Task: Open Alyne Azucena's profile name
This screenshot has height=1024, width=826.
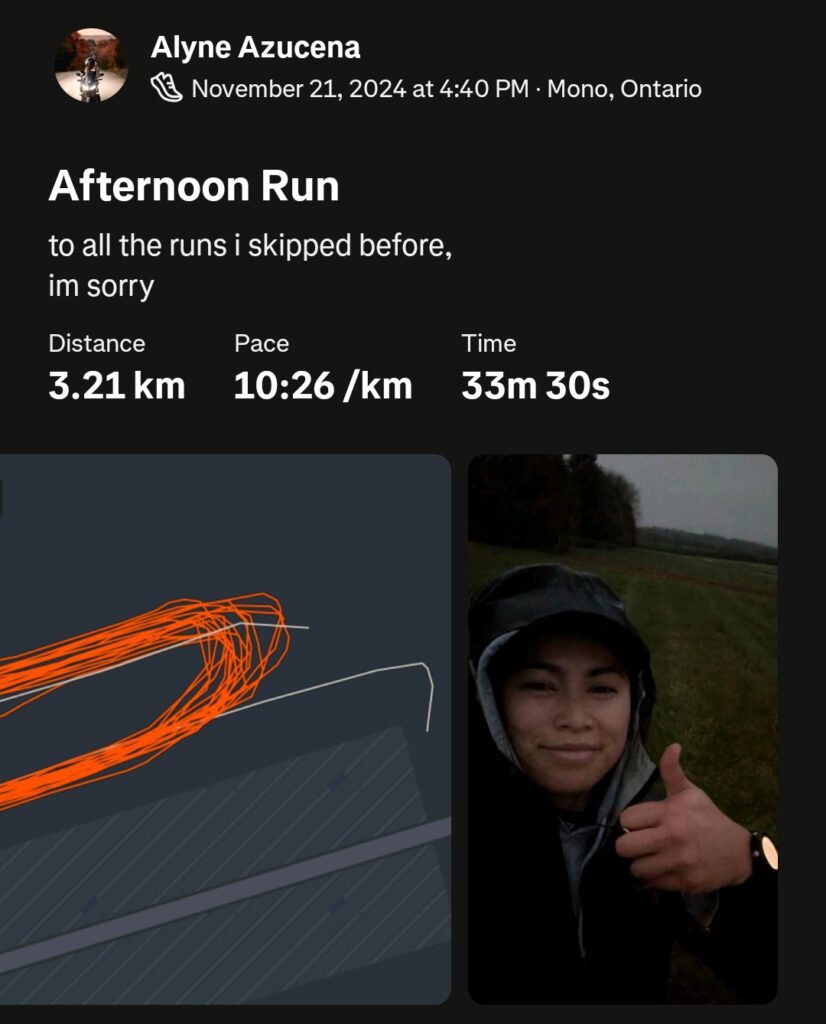Action: point(255,47)
